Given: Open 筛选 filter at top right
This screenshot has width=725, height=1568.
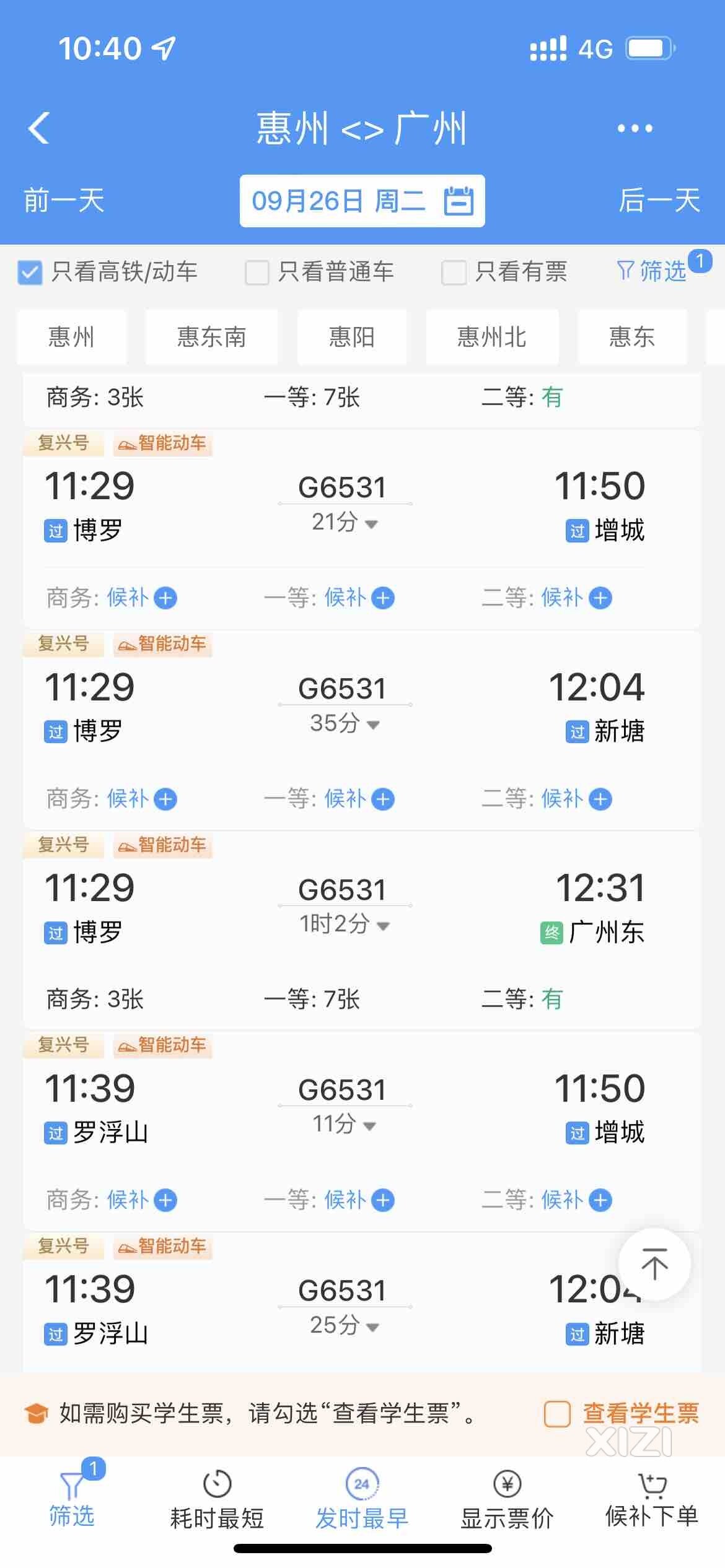Looking at the screenshot, I should 652,271.
